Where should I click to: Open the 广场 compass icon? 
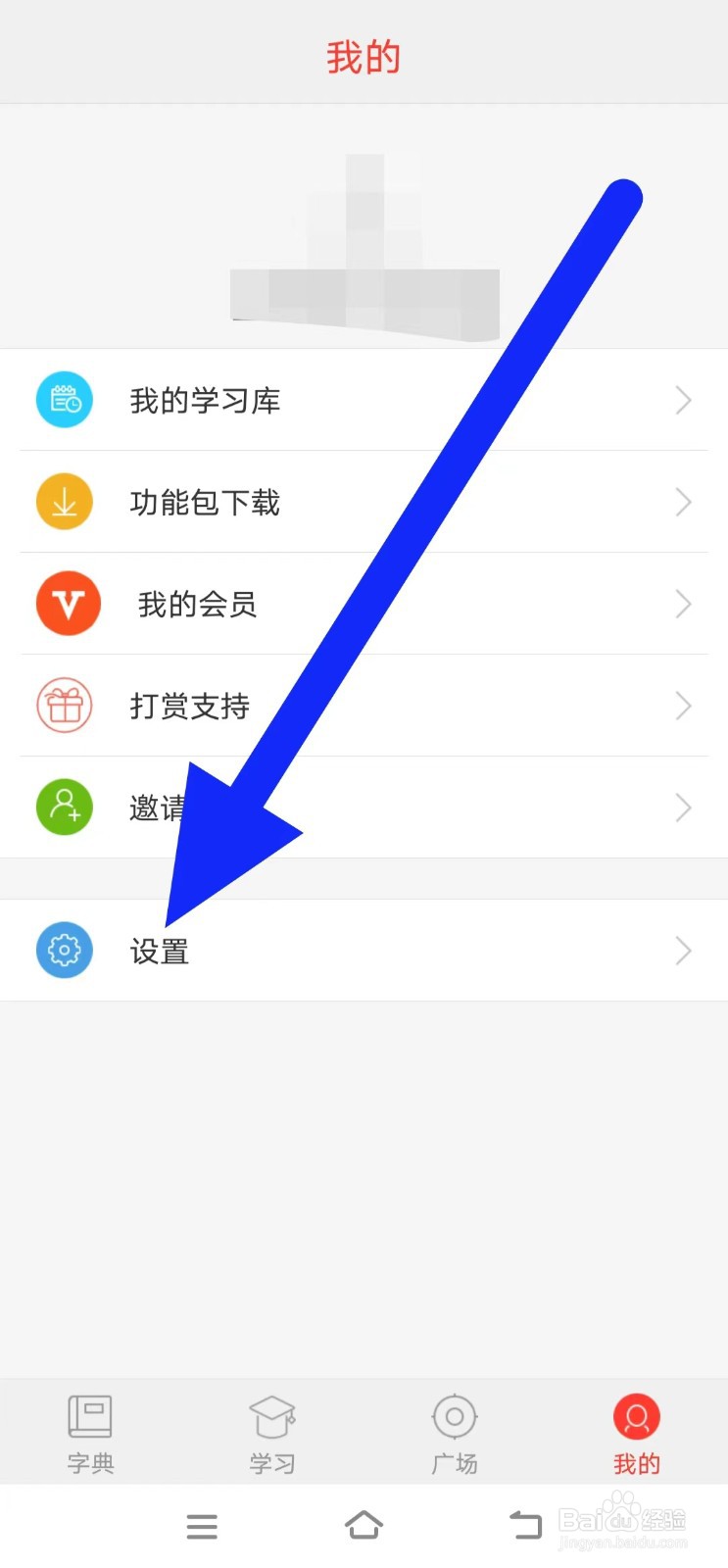click(455, 1415)
